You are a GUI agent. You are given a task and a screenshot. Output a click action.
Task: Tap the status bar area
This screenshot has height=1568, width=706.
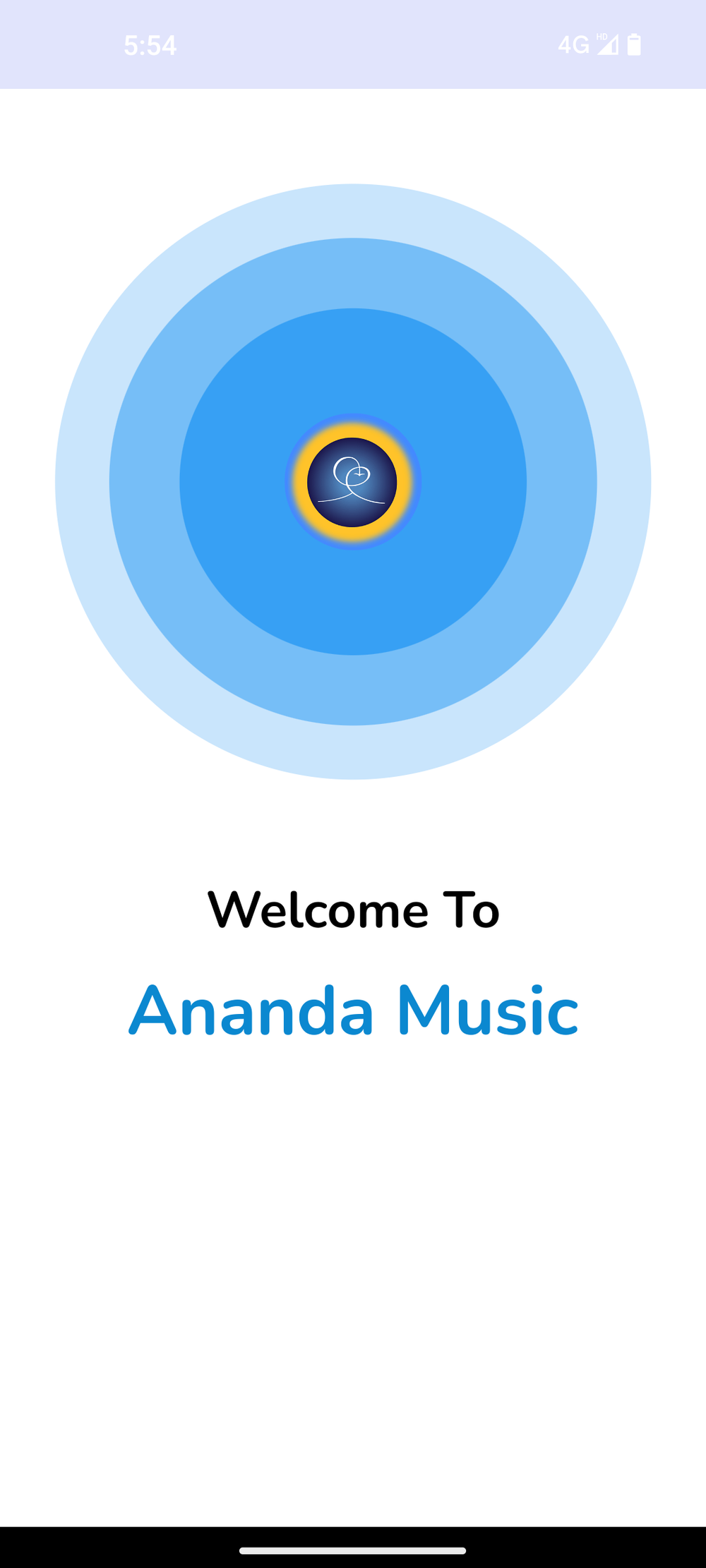click(x=353, y=45)
